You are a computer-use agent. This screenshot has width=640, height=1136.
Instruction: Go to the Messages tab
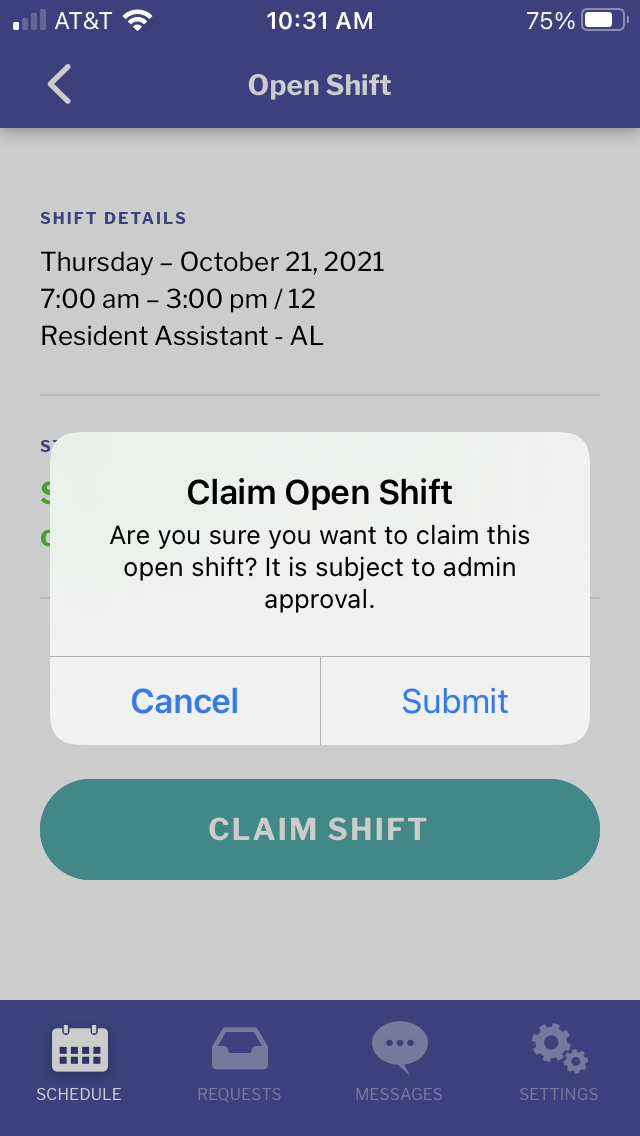tap(399, 1064)
